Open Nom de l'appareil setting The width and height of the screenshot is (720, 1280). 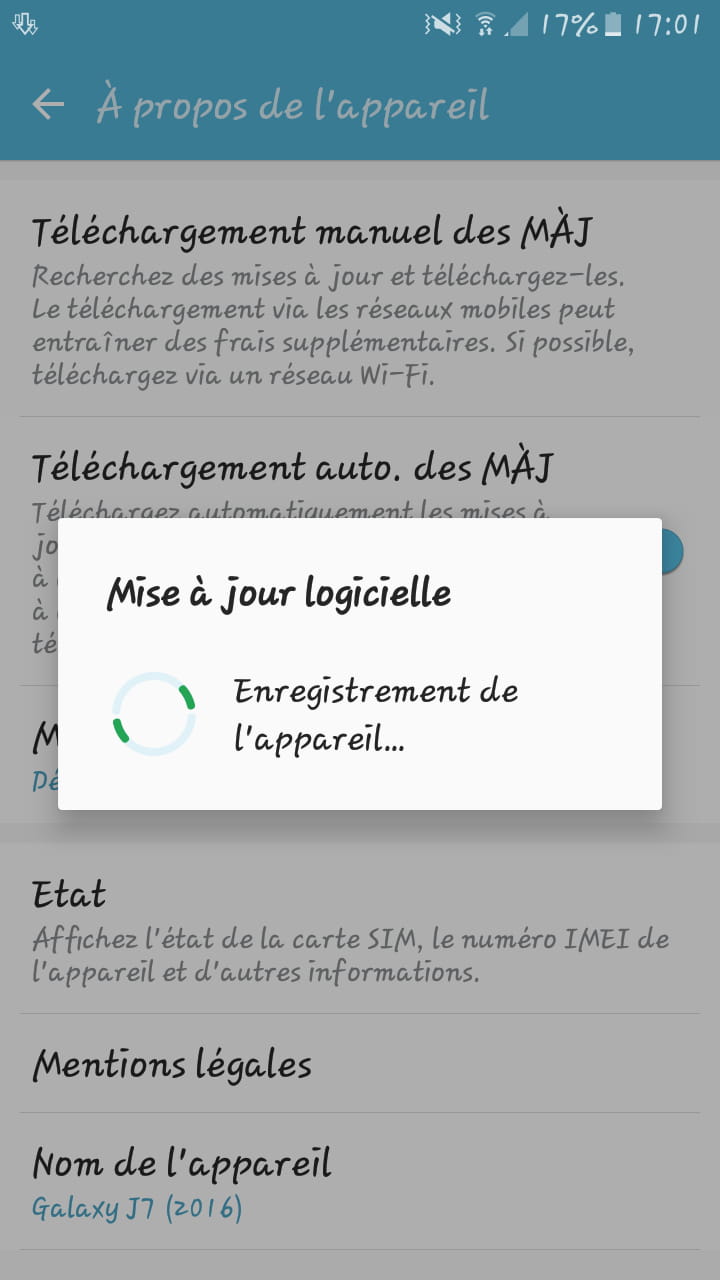pyautogui.click(x=360, y=1181)
